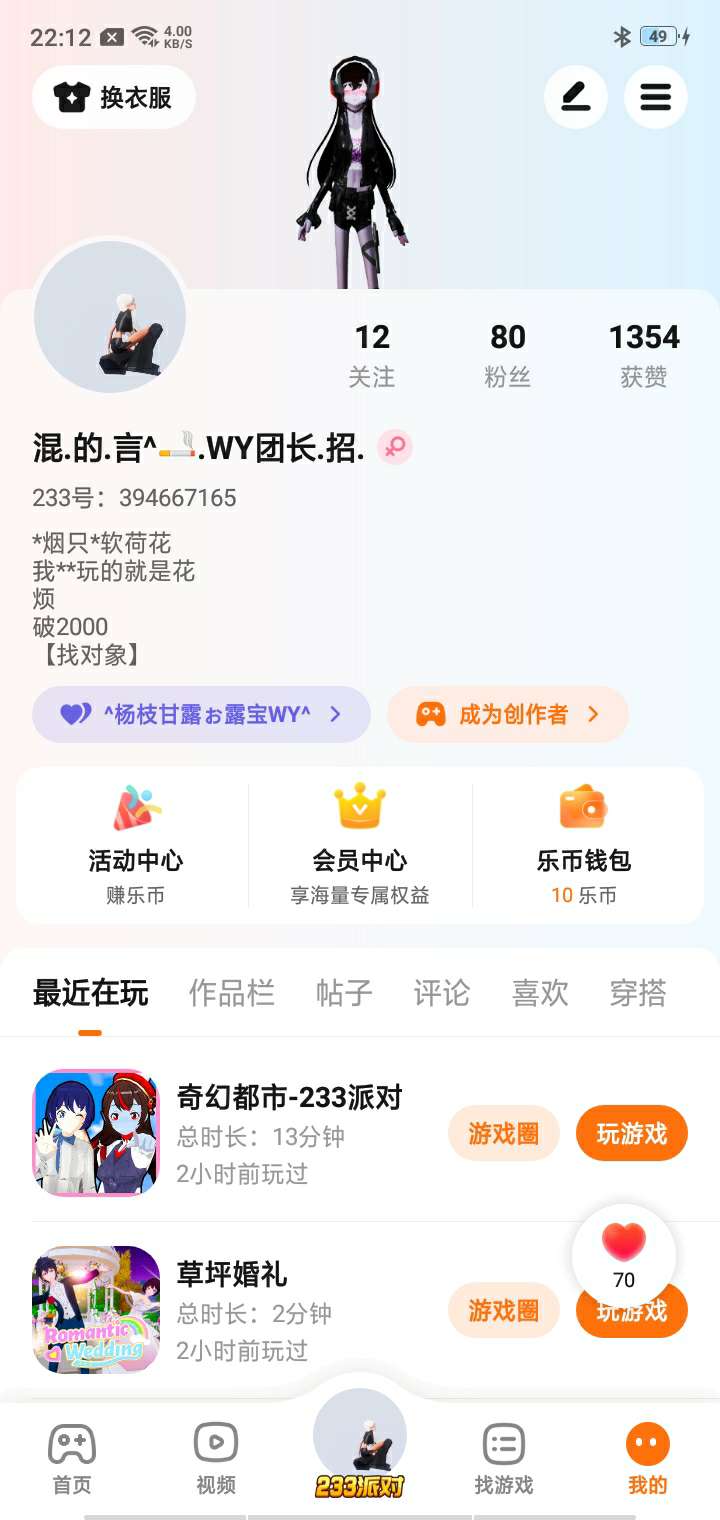View the 关注 following list
Image resolution: width=720 pixels, height=1520 pixels.
point(372,355)
